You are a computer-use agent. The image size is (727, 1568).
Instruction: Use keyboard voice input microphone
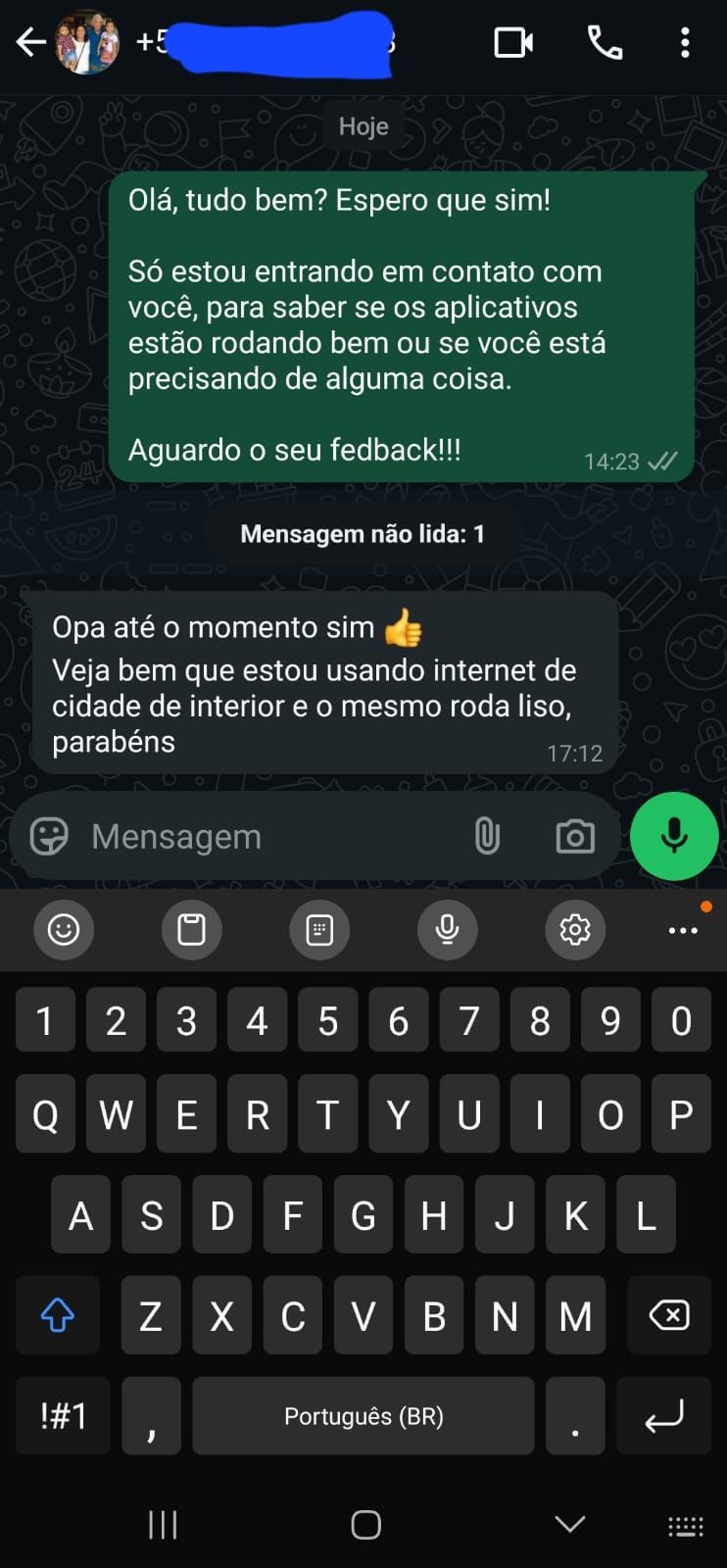point(447,929)
